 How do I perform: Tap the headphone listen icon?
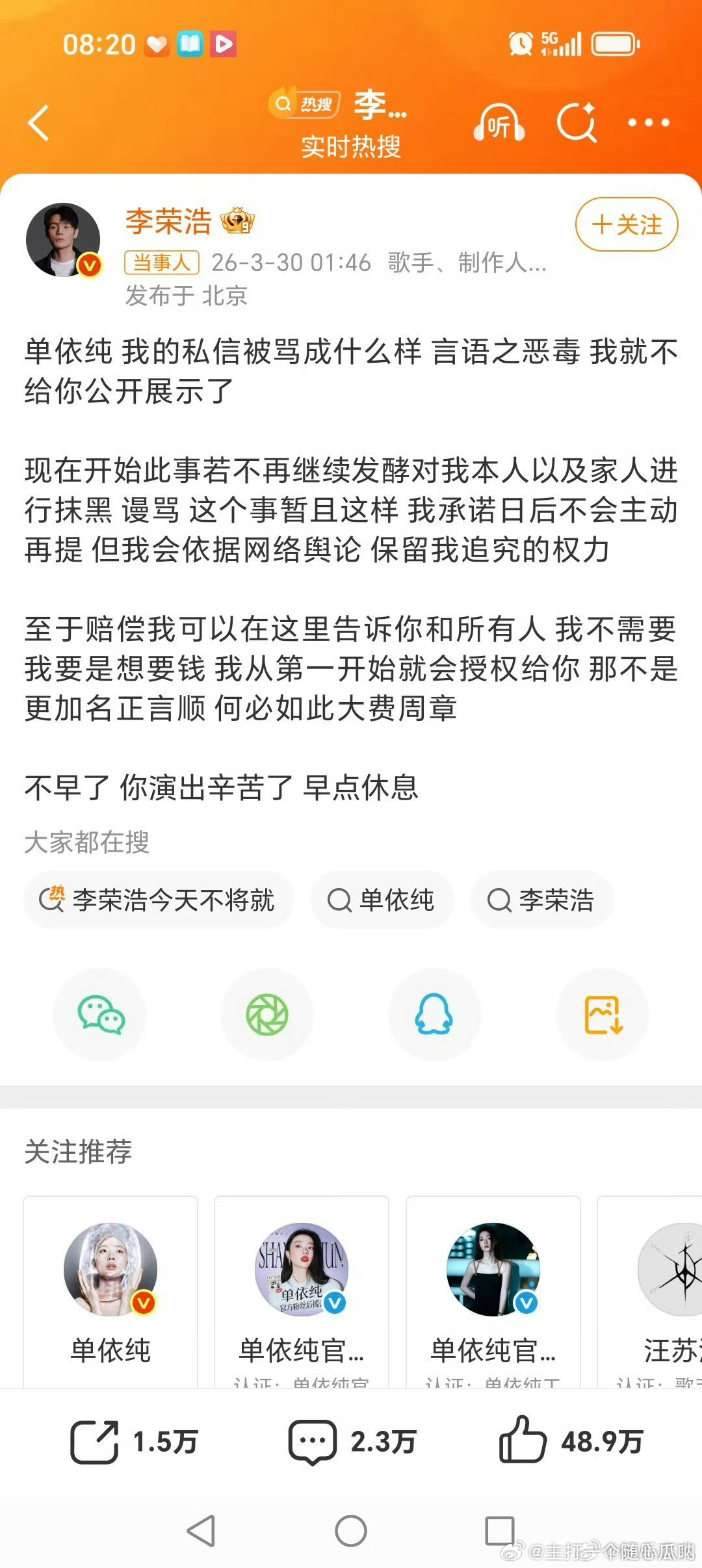pyautogui.click(x=499, y=124)
